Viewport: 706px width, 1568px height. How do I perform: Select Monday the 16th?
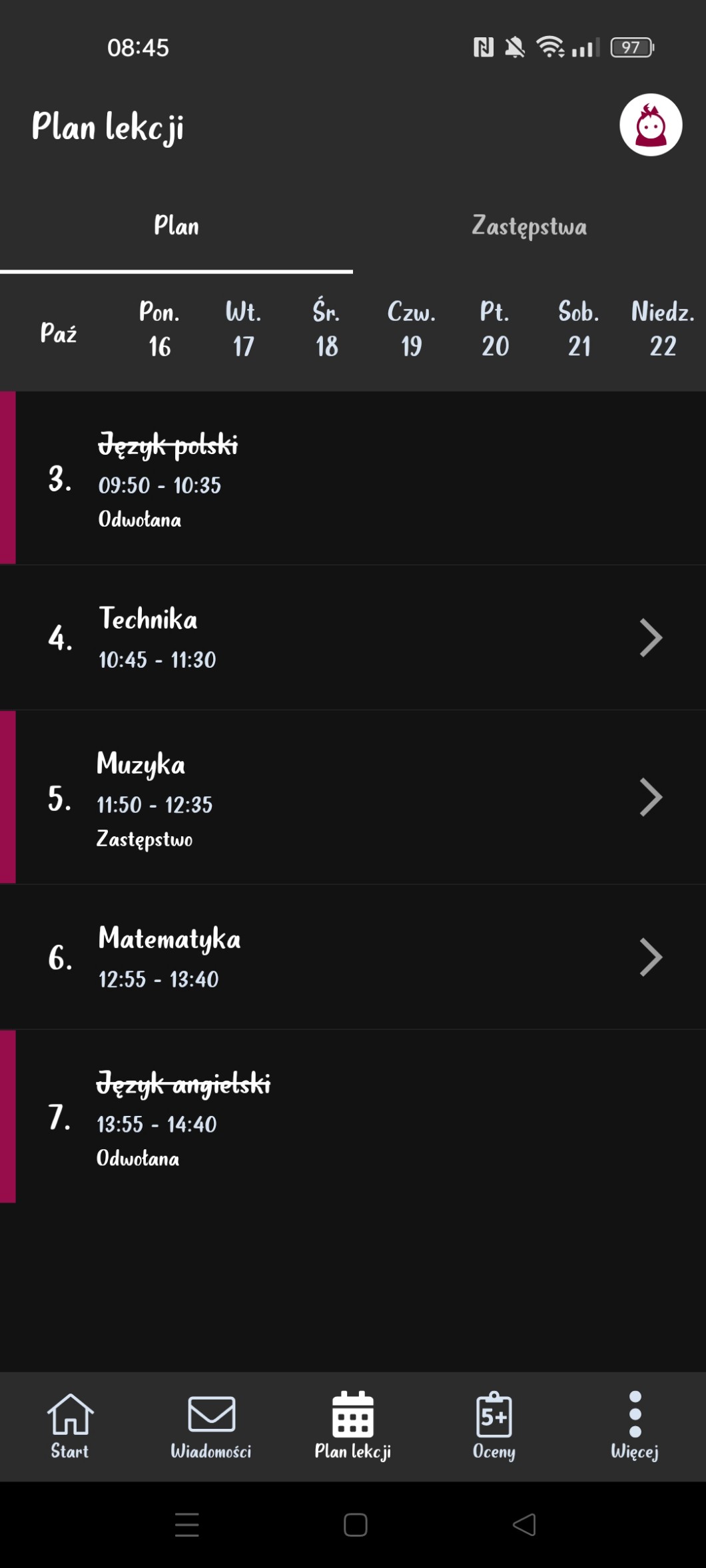[159, 330]
